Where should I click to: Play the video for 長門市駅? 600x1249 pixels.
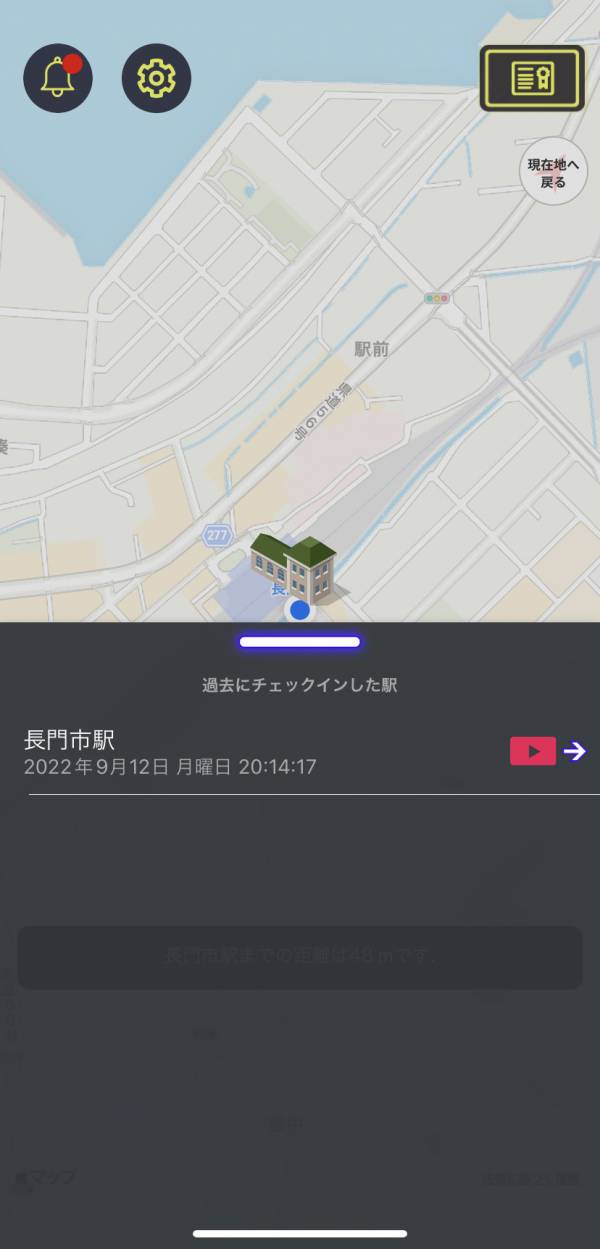532,751
